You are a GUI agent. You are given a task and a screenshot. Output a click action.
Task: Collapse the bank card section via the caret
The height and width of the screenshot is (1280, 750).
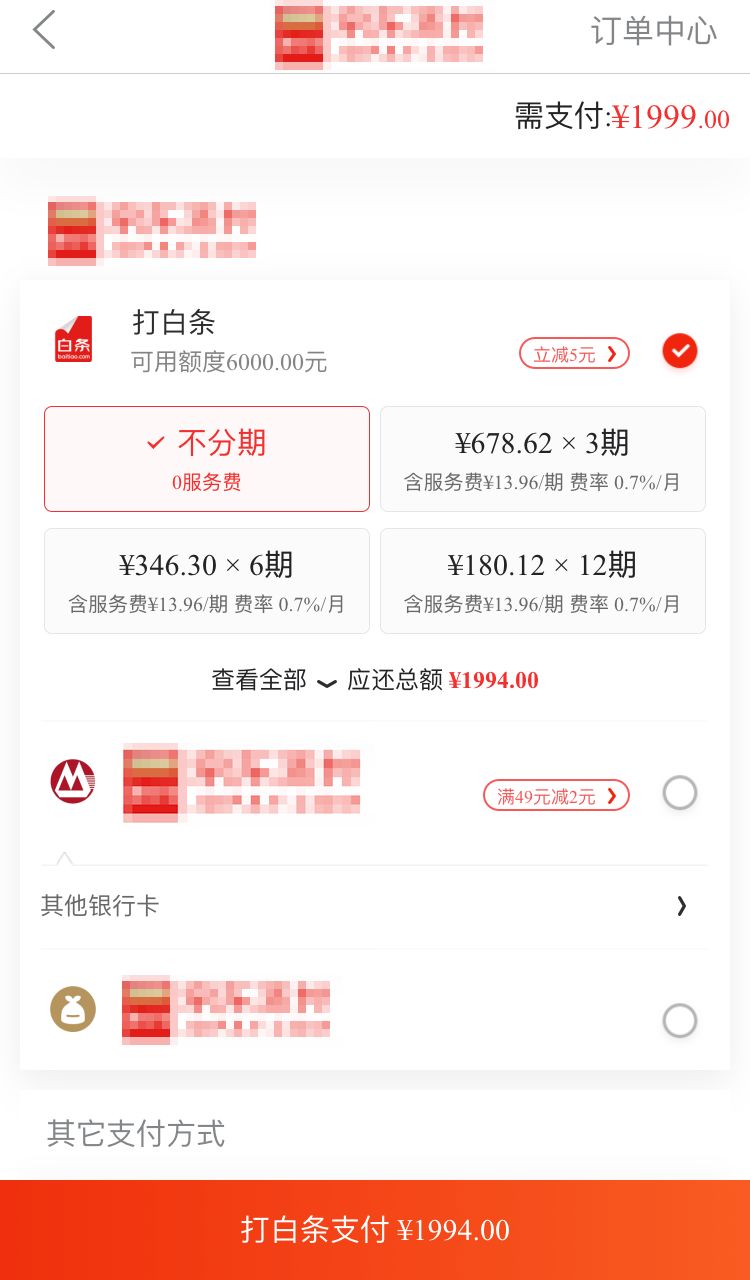65,858
